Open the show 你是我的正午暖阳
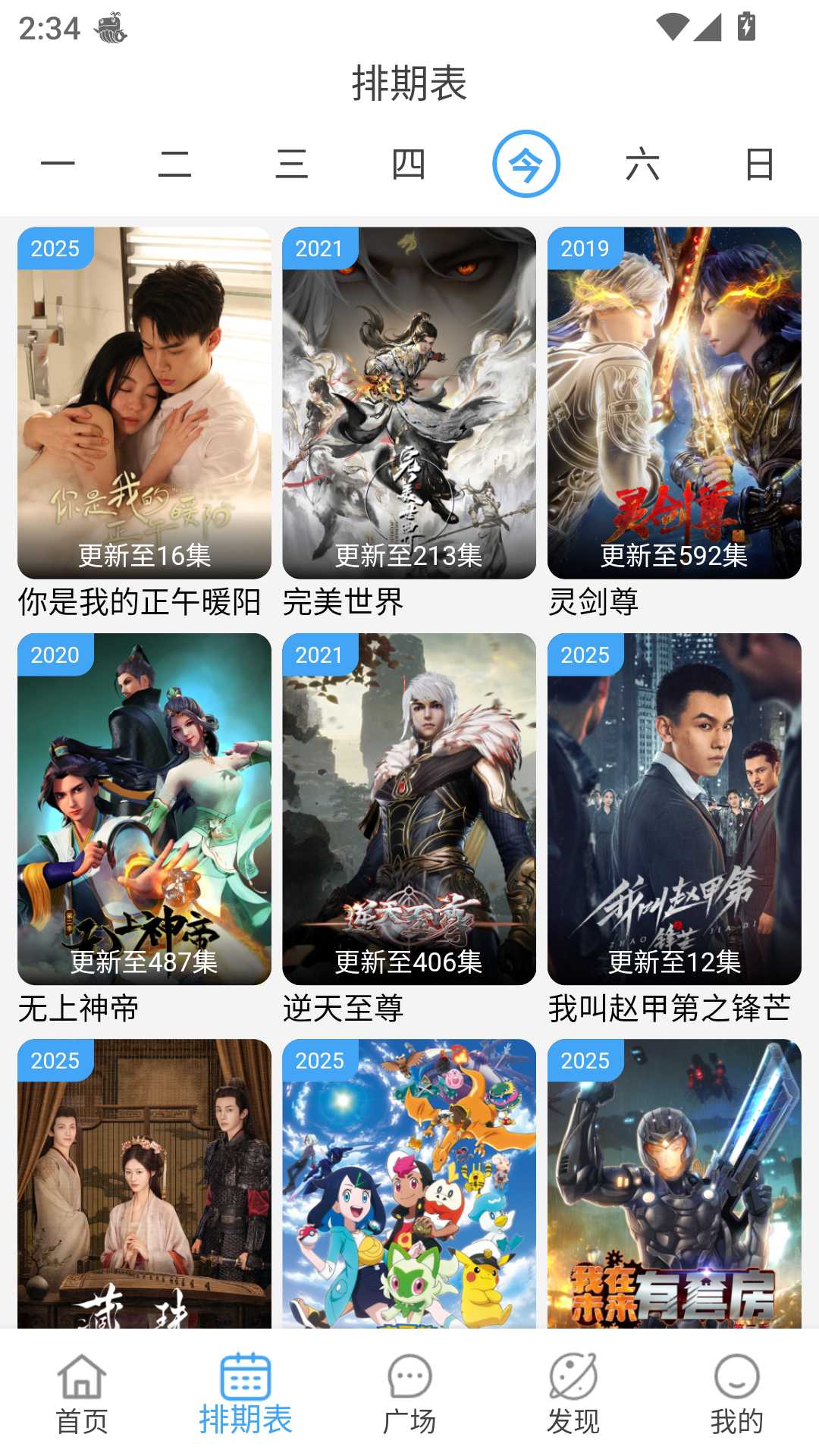Viewport: 819px width, 1456px height. [144, 403]
